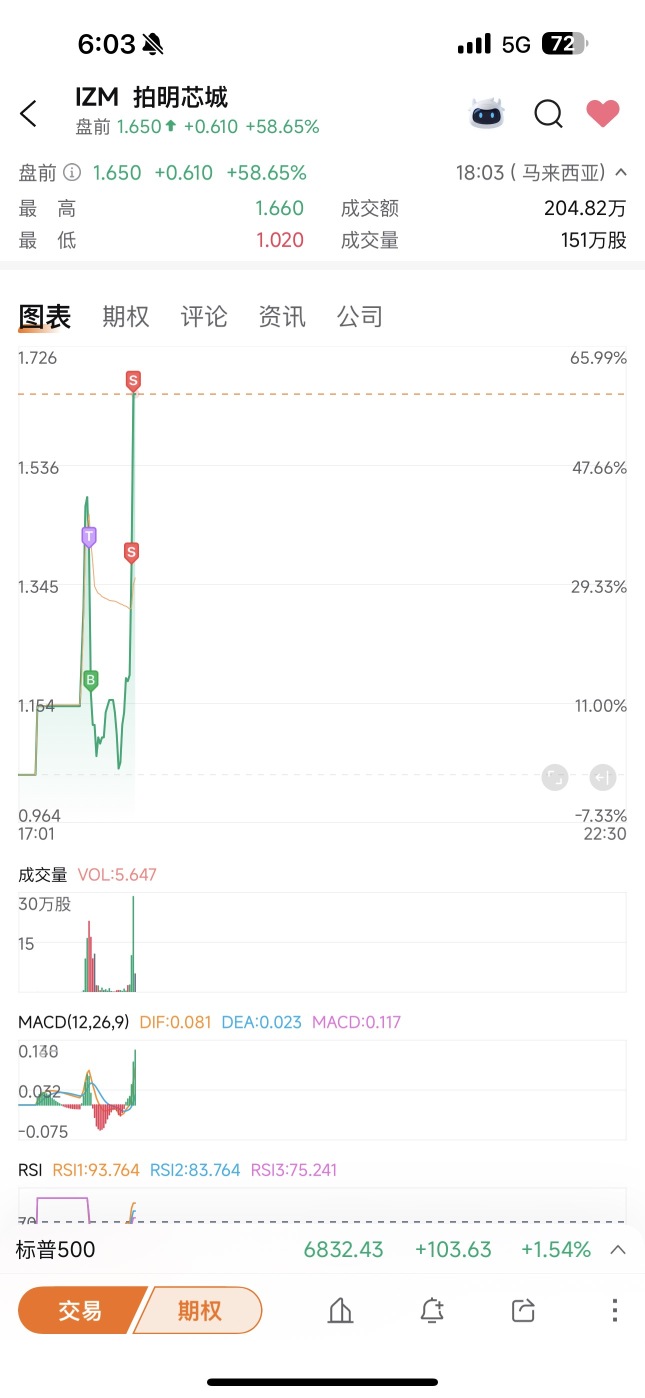Open the market depth building icon

pos(341,1311)
